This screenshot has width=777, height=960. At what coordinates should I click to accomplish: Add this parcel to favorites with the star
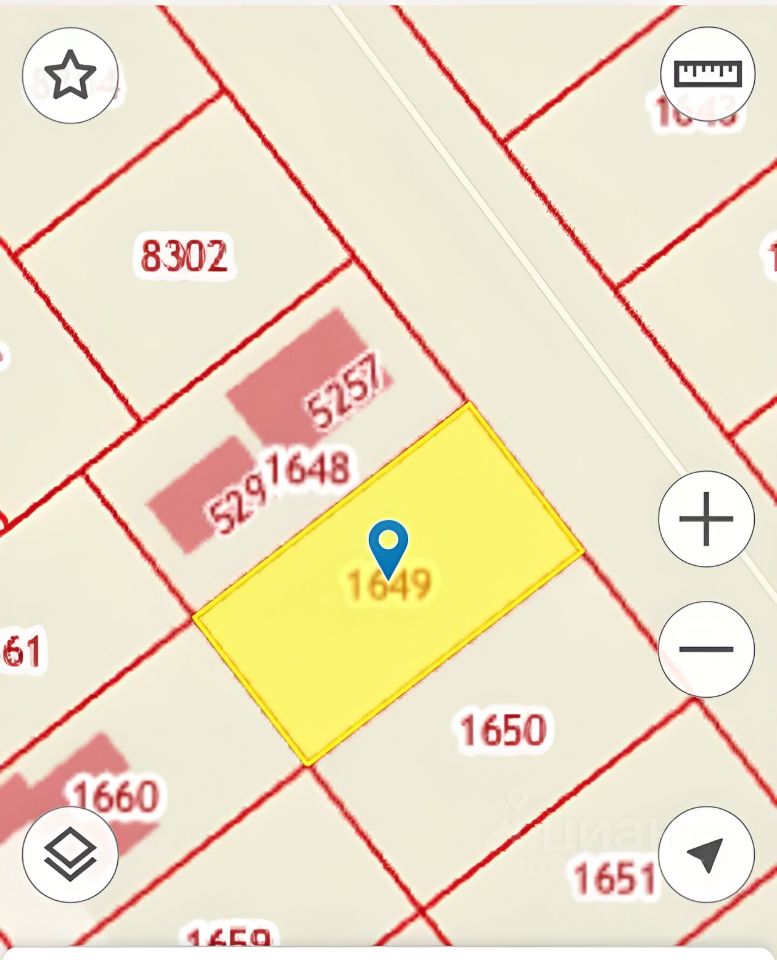(x=70, y=75)
